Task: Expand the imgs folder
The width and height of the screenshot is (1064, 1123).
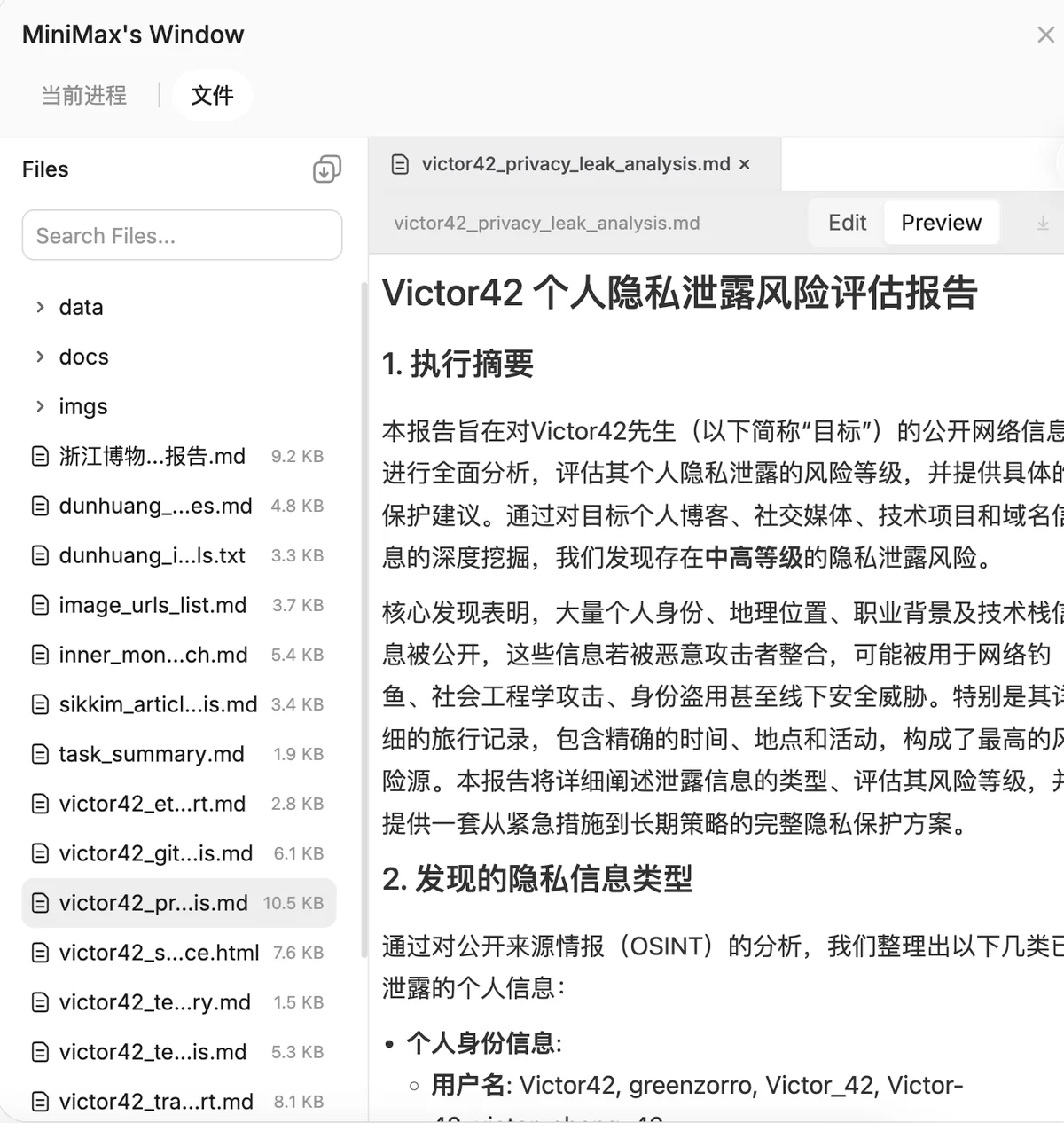Action: click(x=82, y=406)
